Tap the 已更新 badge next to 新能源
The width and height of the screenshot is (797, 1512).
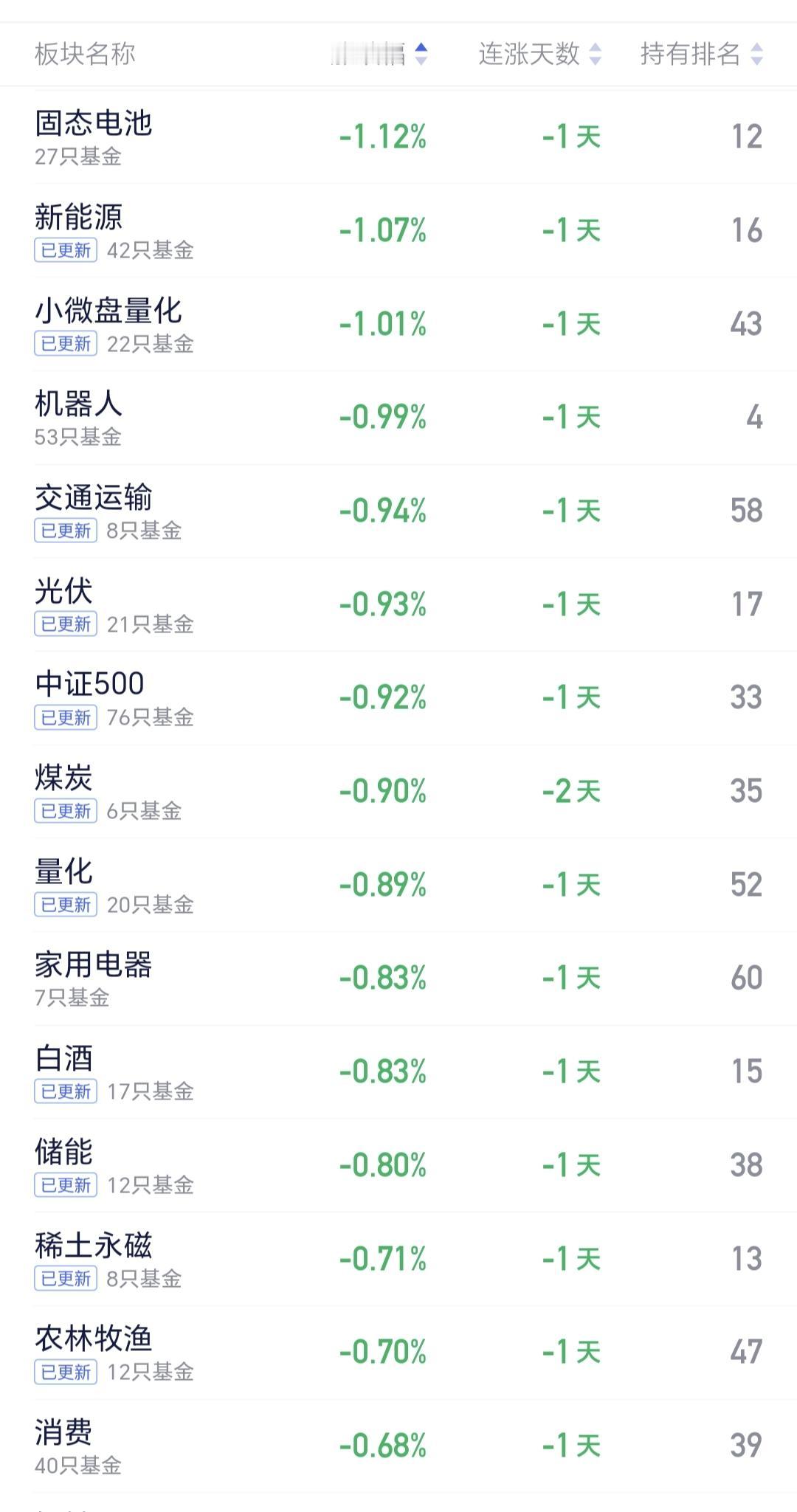coord(65,250)
